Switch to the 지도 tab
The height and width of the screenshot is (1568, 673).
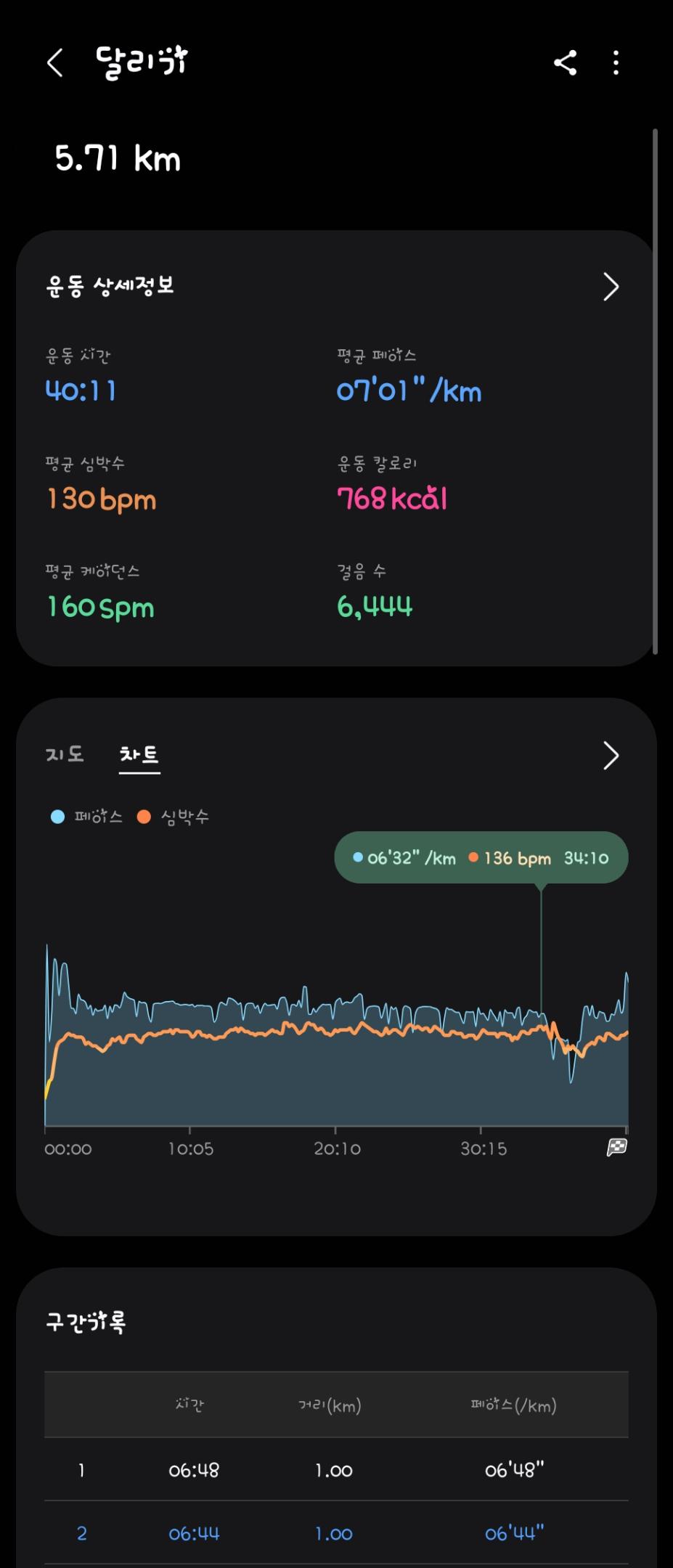tap(65, 754)
